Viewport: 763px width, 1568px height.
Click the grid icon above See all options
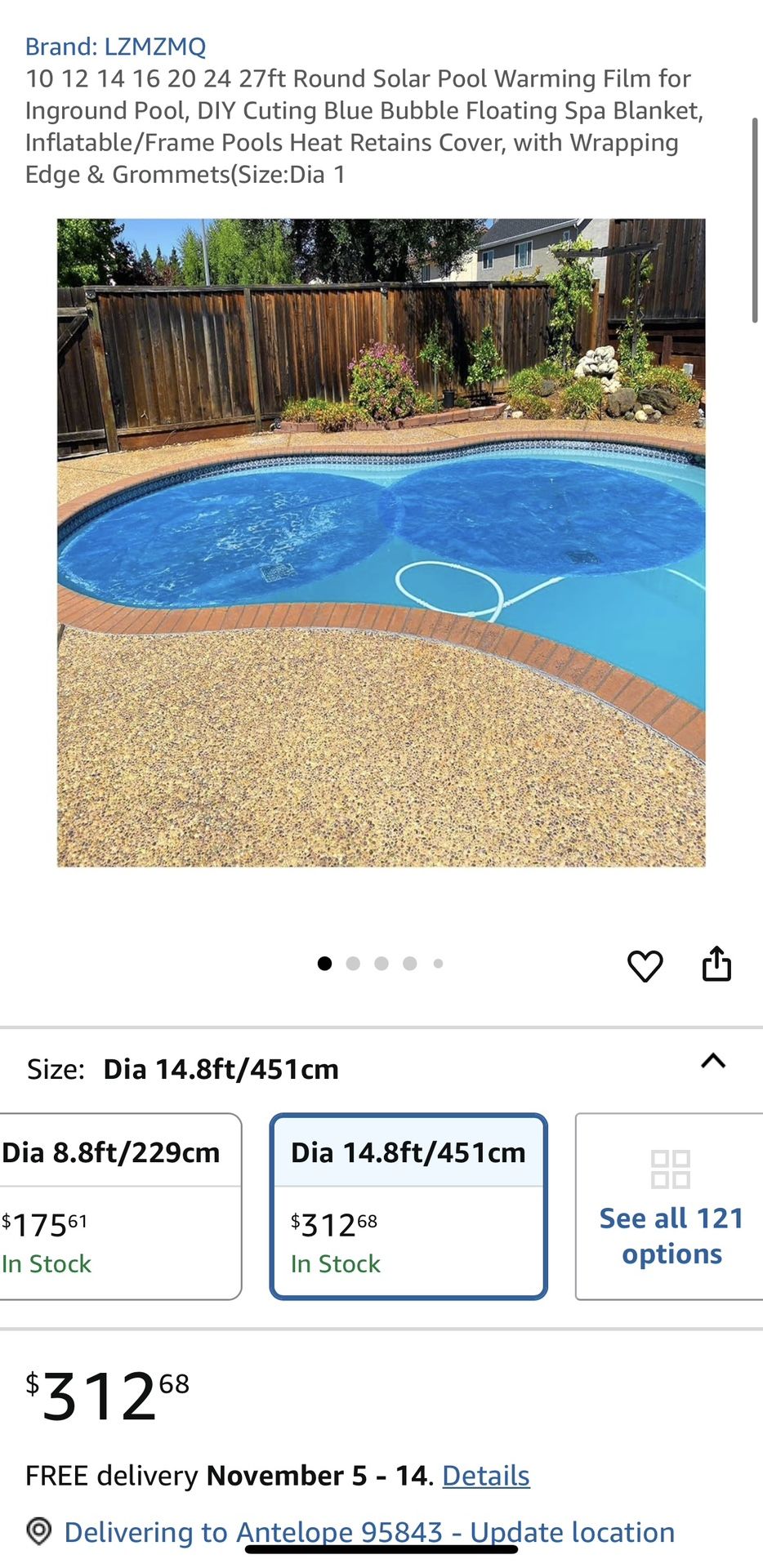[670, 1171]
